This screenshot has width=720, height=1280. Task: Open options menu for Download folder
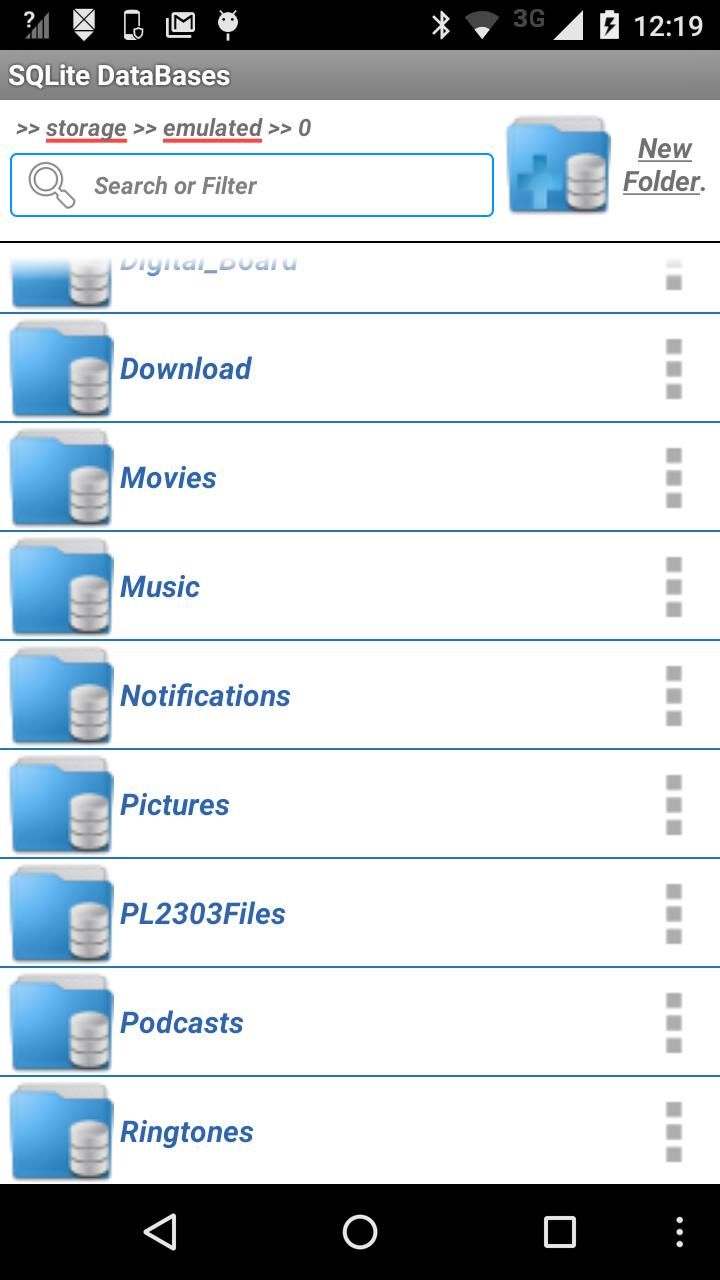[674, 369]
